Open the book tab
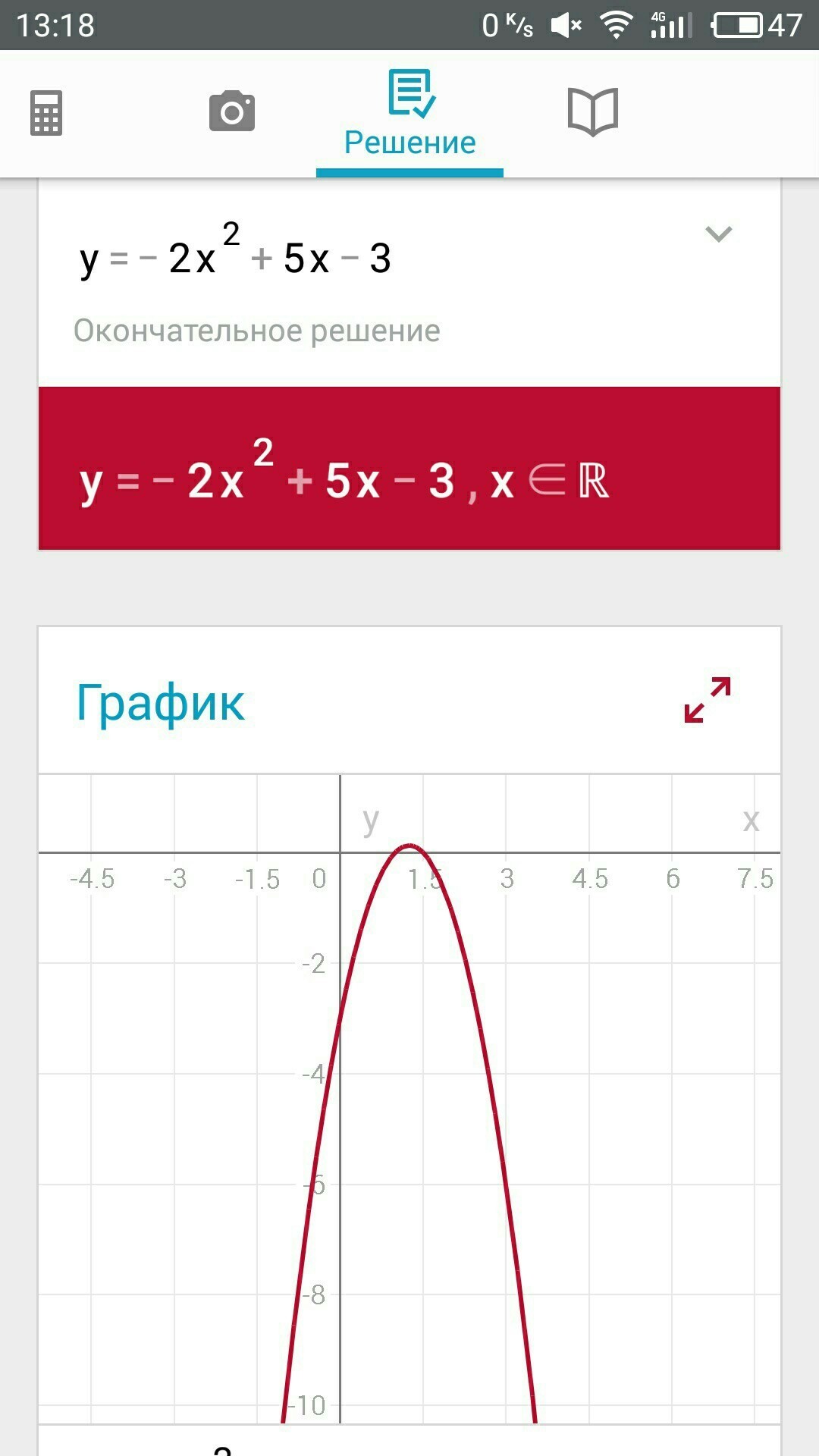 click(x=593, y=111)
